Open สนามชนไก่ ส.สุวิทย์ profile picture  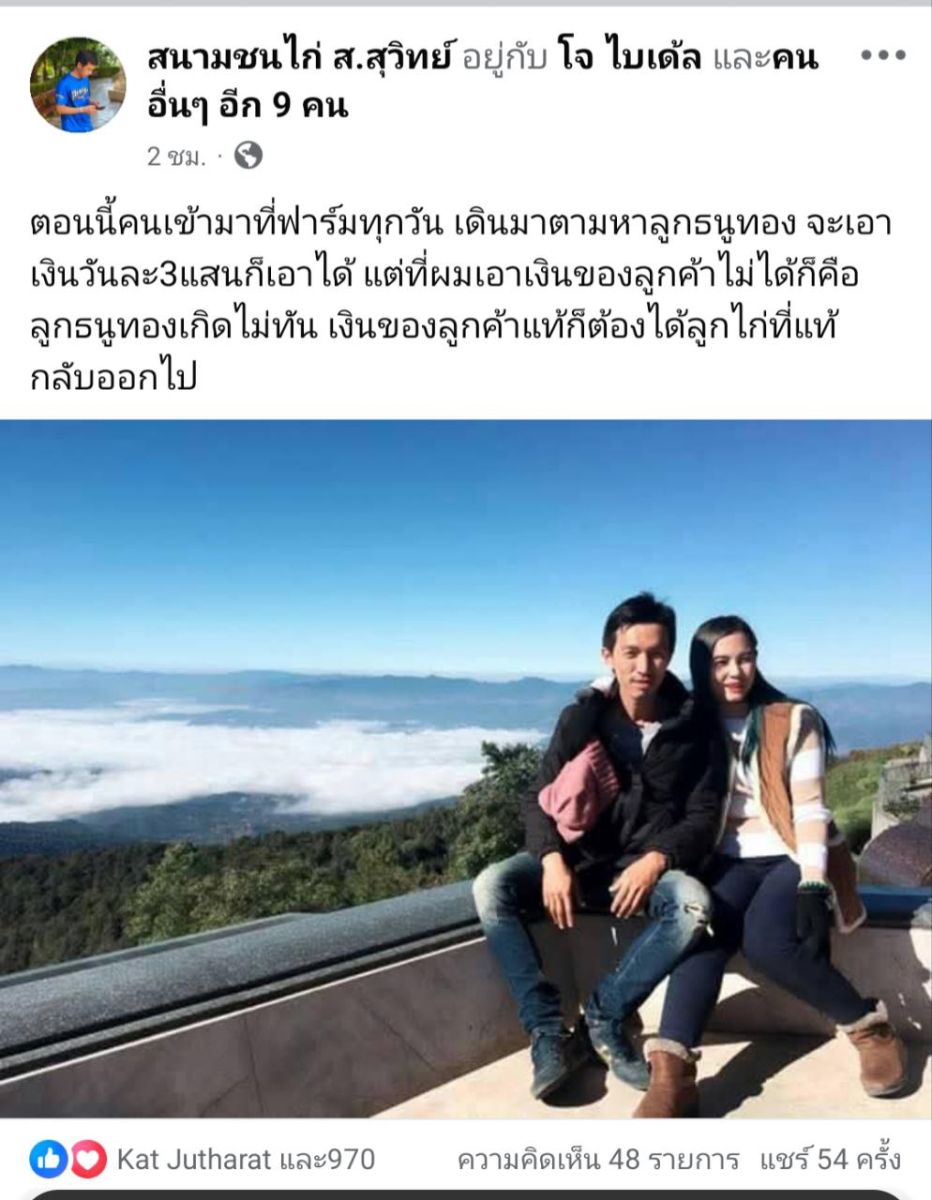tap(77, 85)
